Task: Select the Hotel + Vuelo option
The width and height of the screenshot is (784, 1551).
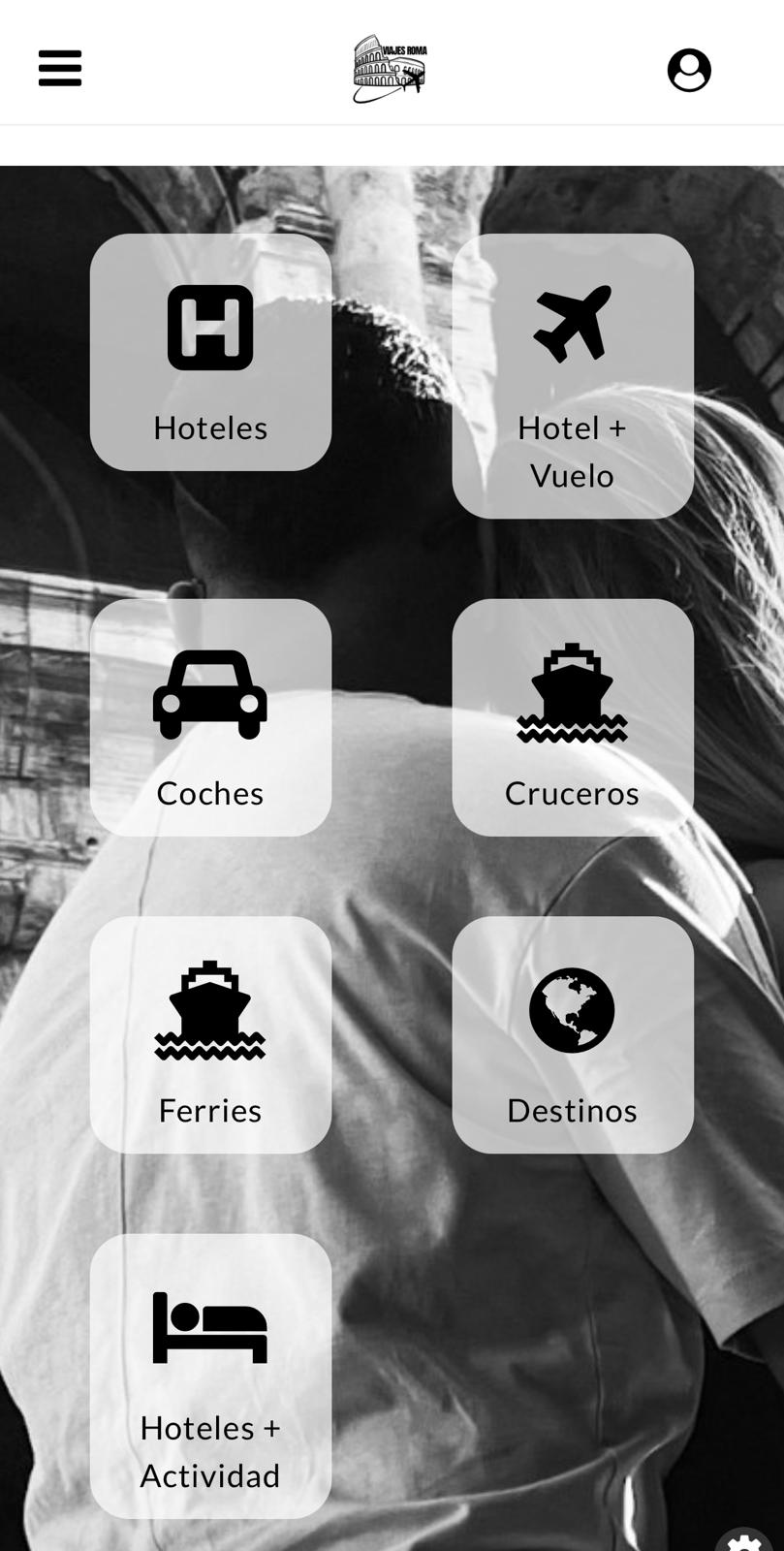Action: point(572,376)
